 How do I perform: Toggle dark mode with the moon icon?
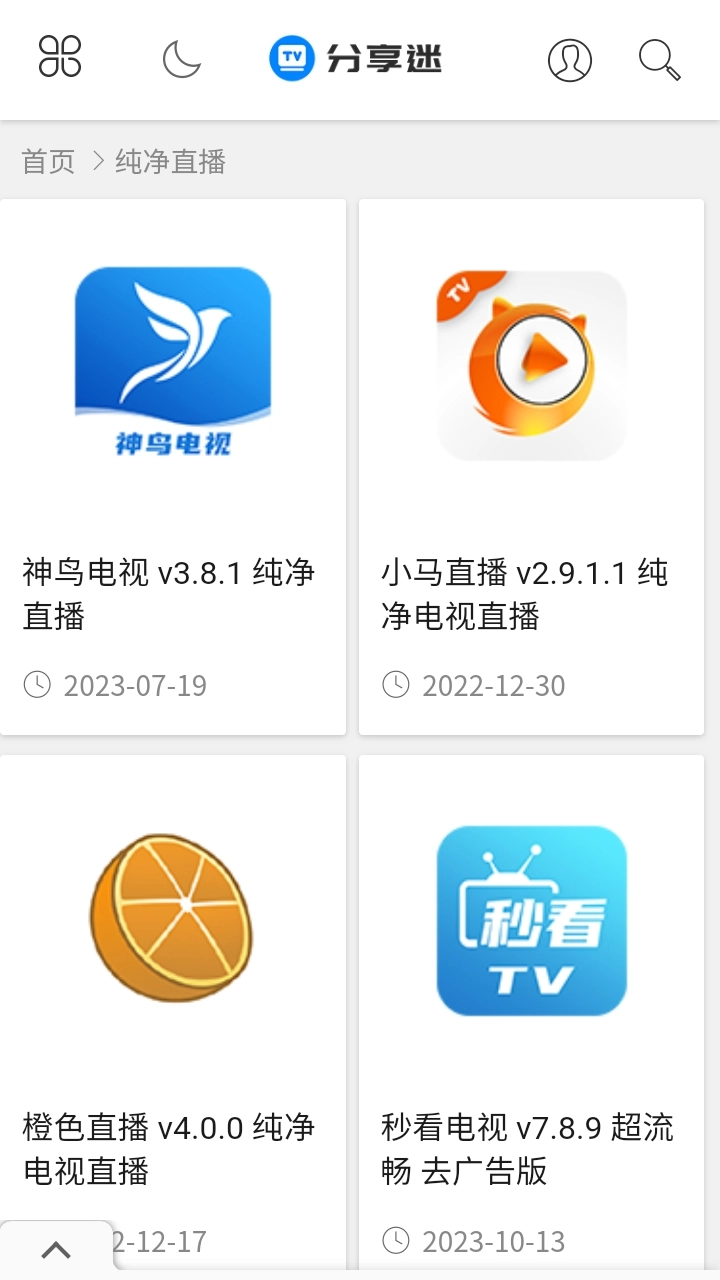click(180, 59)
